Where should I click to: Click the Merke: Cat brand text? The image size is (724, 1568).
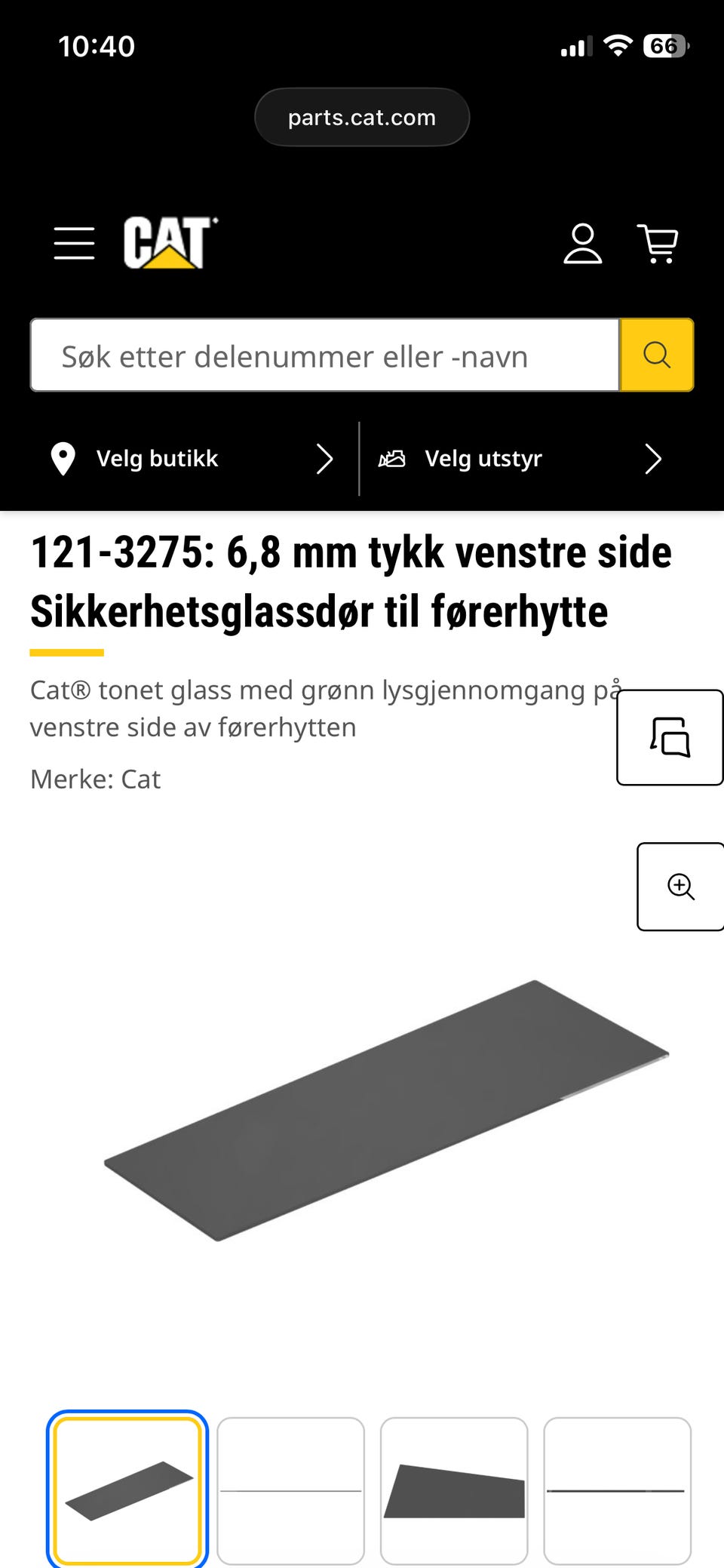(95, 779)
